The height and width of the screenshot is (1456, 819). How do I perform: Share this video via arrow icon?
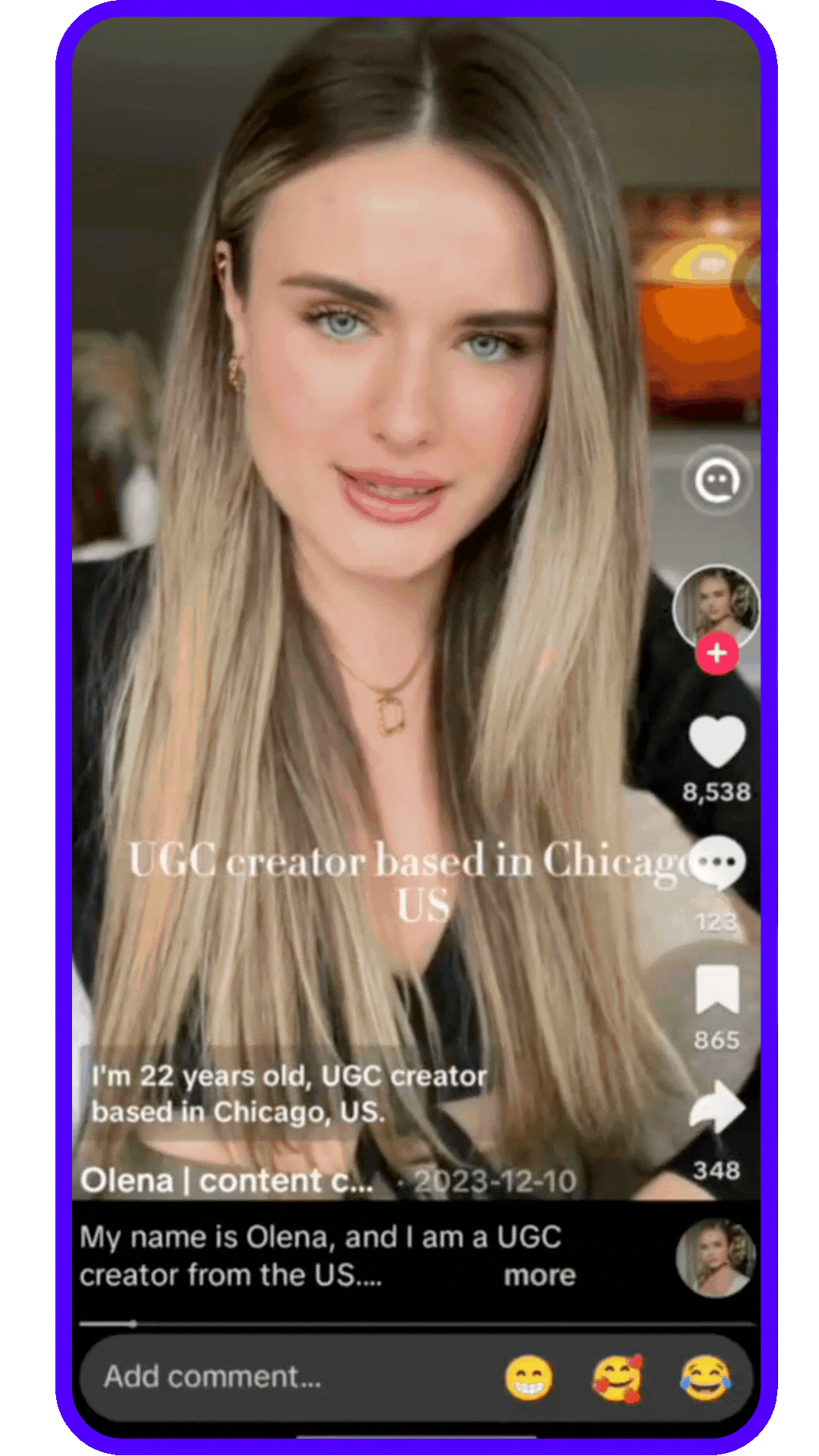pyautogui.click(x=717, y=1109)
